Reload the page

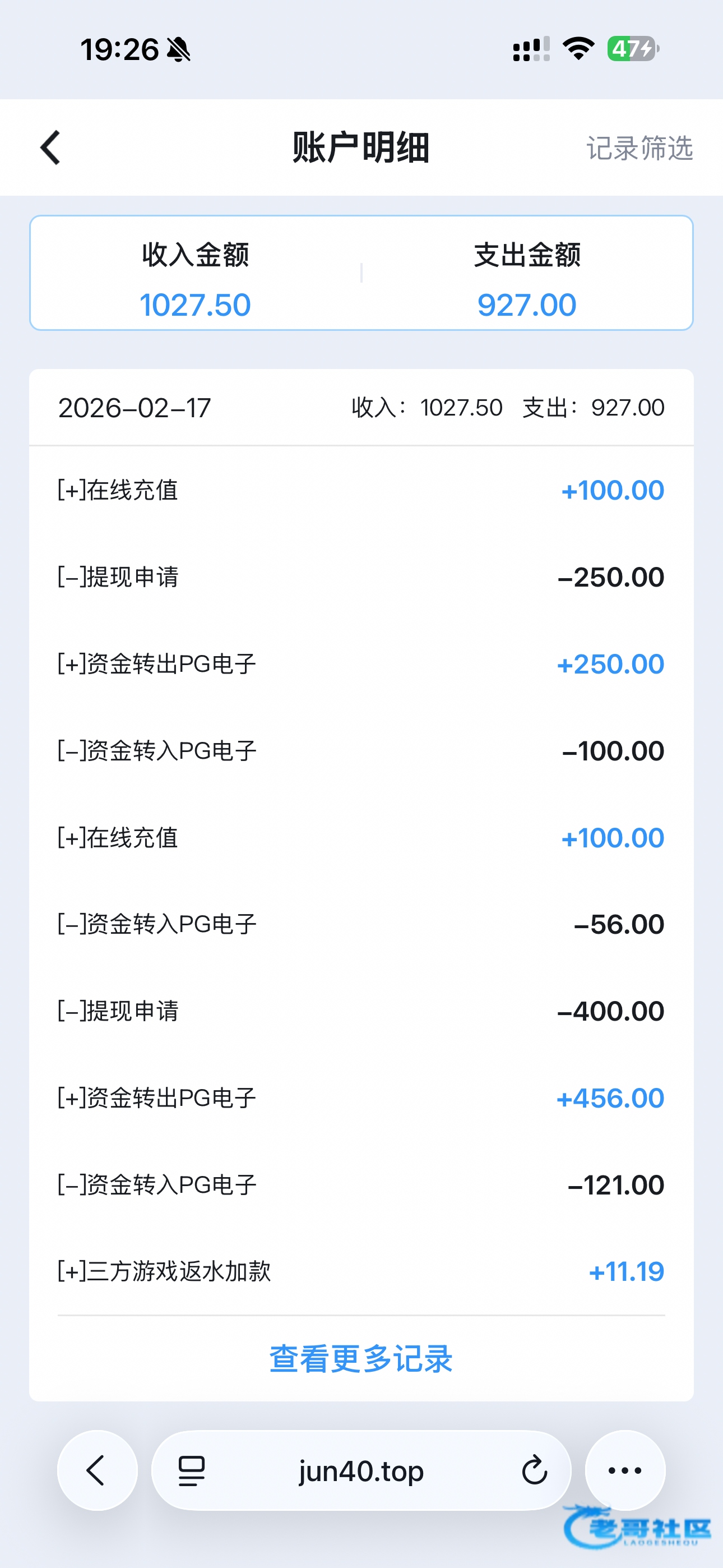(x=534, y=1470)
